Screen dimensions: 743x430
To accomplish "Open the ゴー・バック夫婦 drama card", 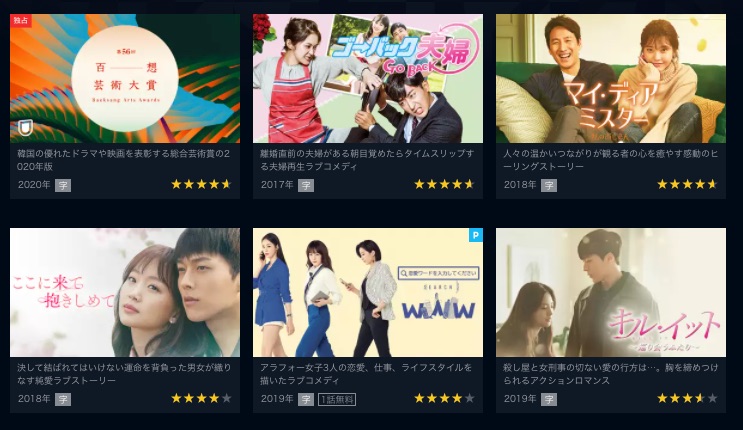I will [367, 78].
